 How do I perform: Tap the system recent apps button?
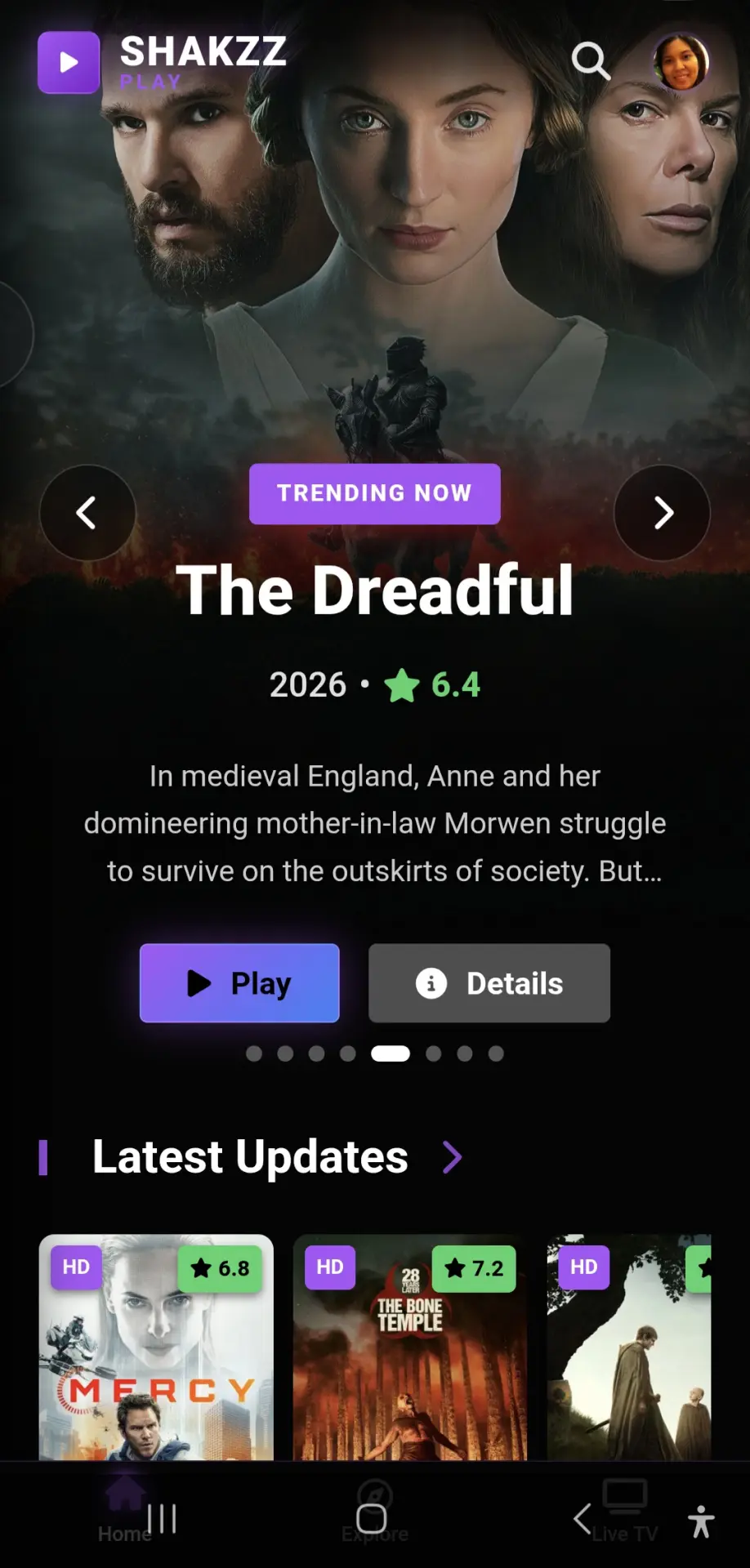162,1519
